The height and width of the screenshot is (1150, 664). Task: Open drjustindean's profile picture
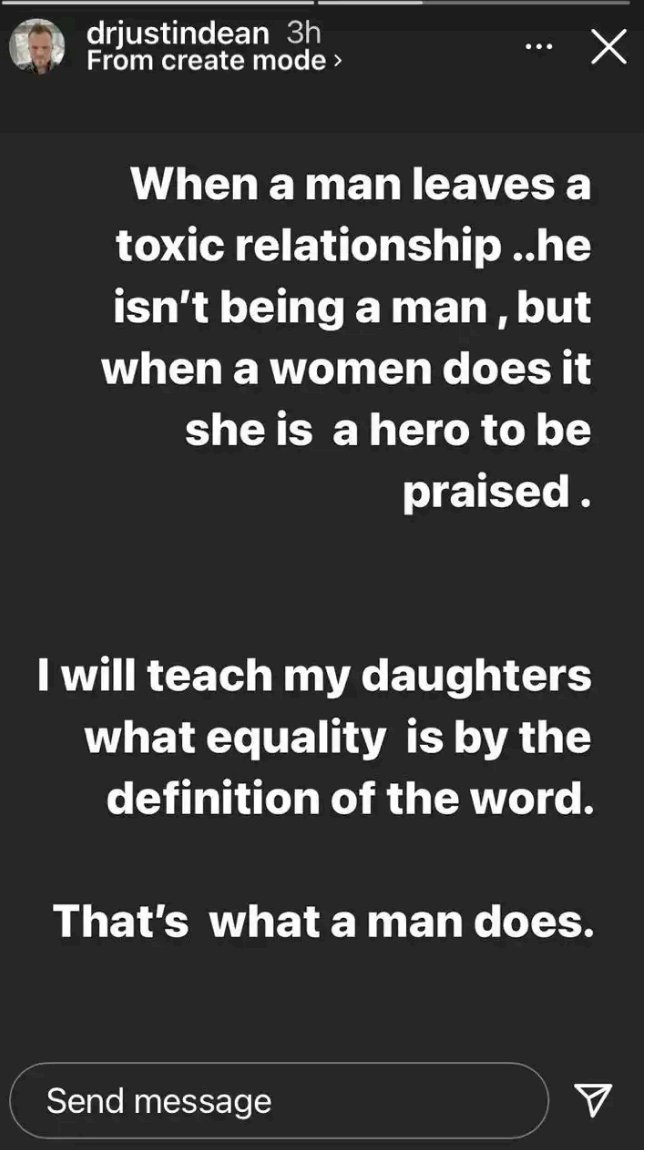pyautogui.click(x=38, y=47)
